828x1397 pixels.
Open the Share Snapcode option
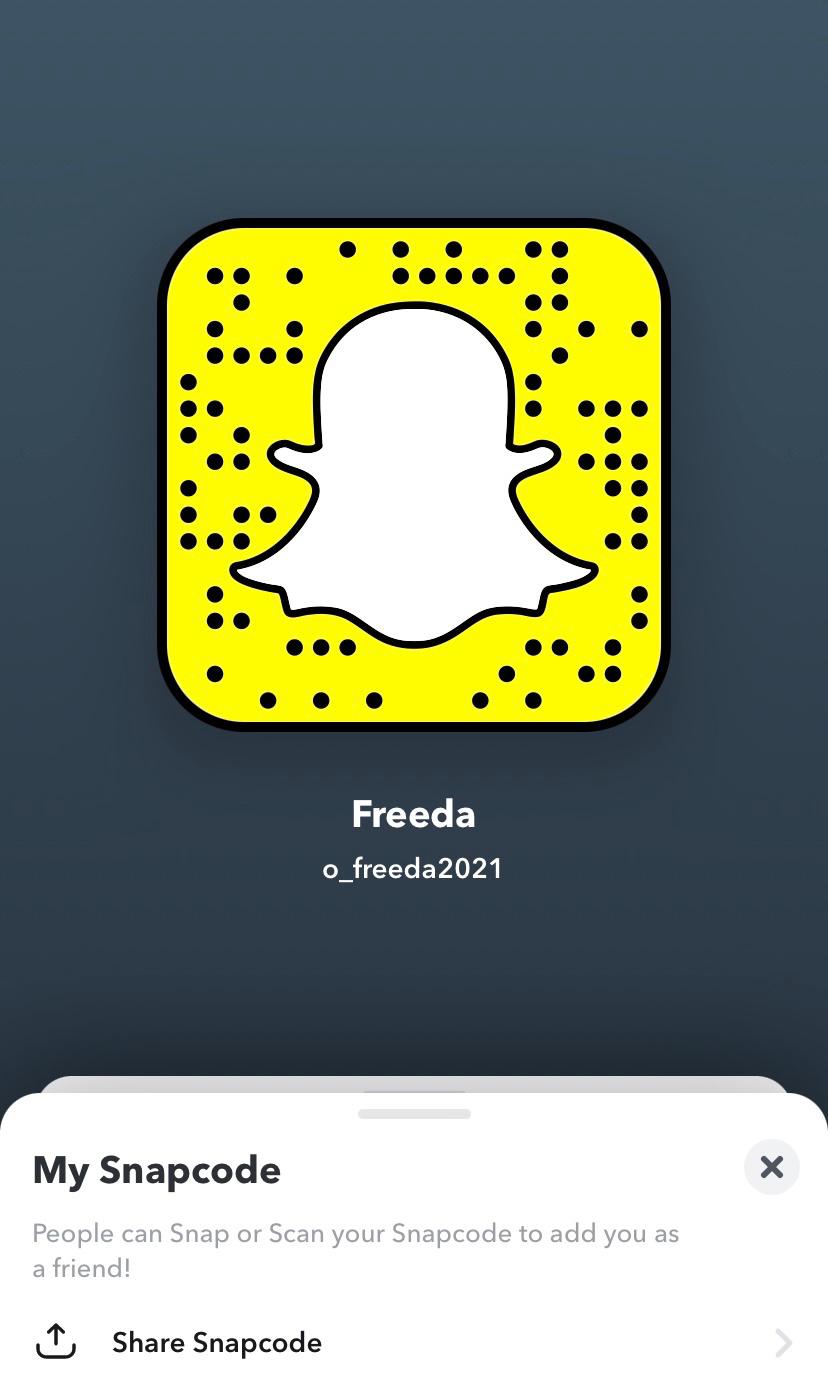click(216, 1342)
